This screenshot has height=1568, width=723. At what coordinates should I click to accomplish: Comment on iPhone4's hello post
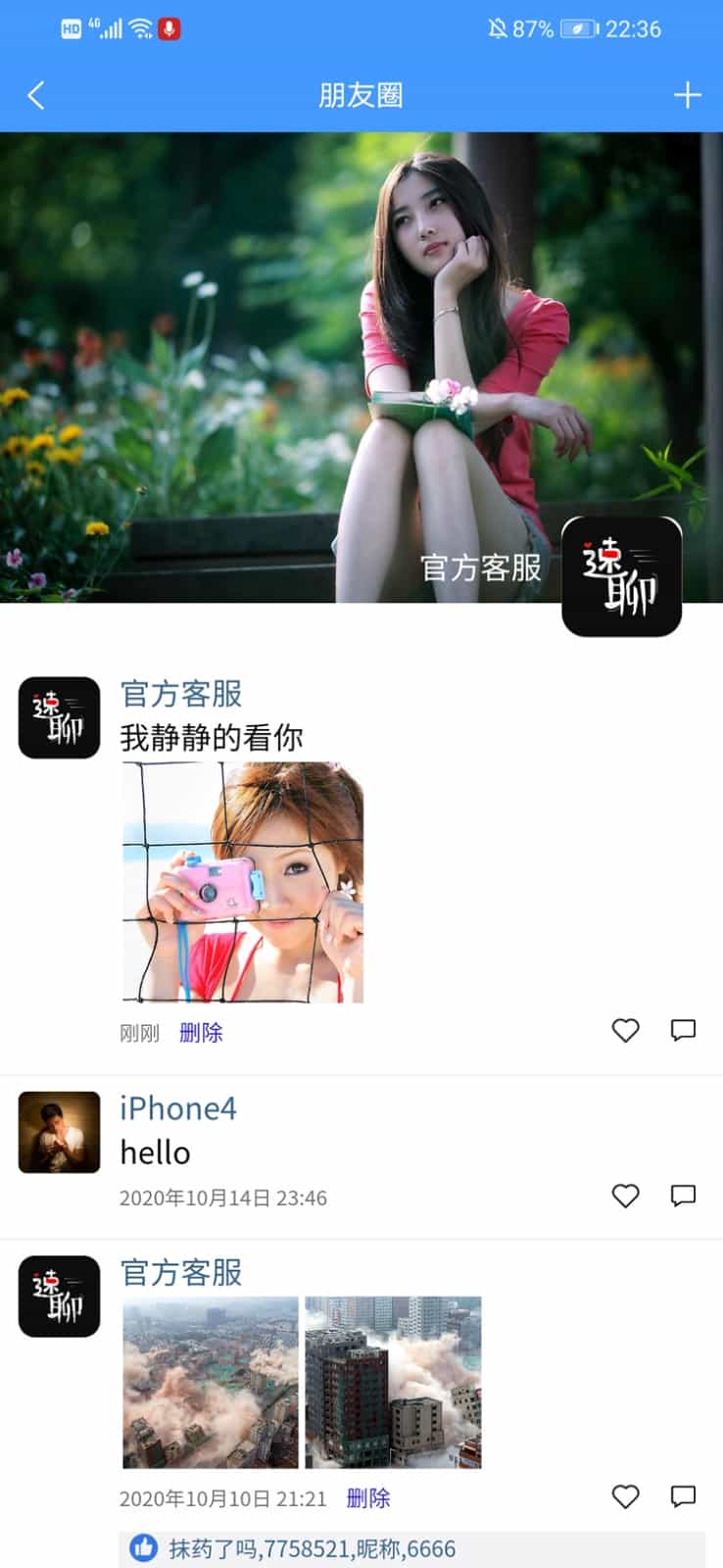point(683,1196)
